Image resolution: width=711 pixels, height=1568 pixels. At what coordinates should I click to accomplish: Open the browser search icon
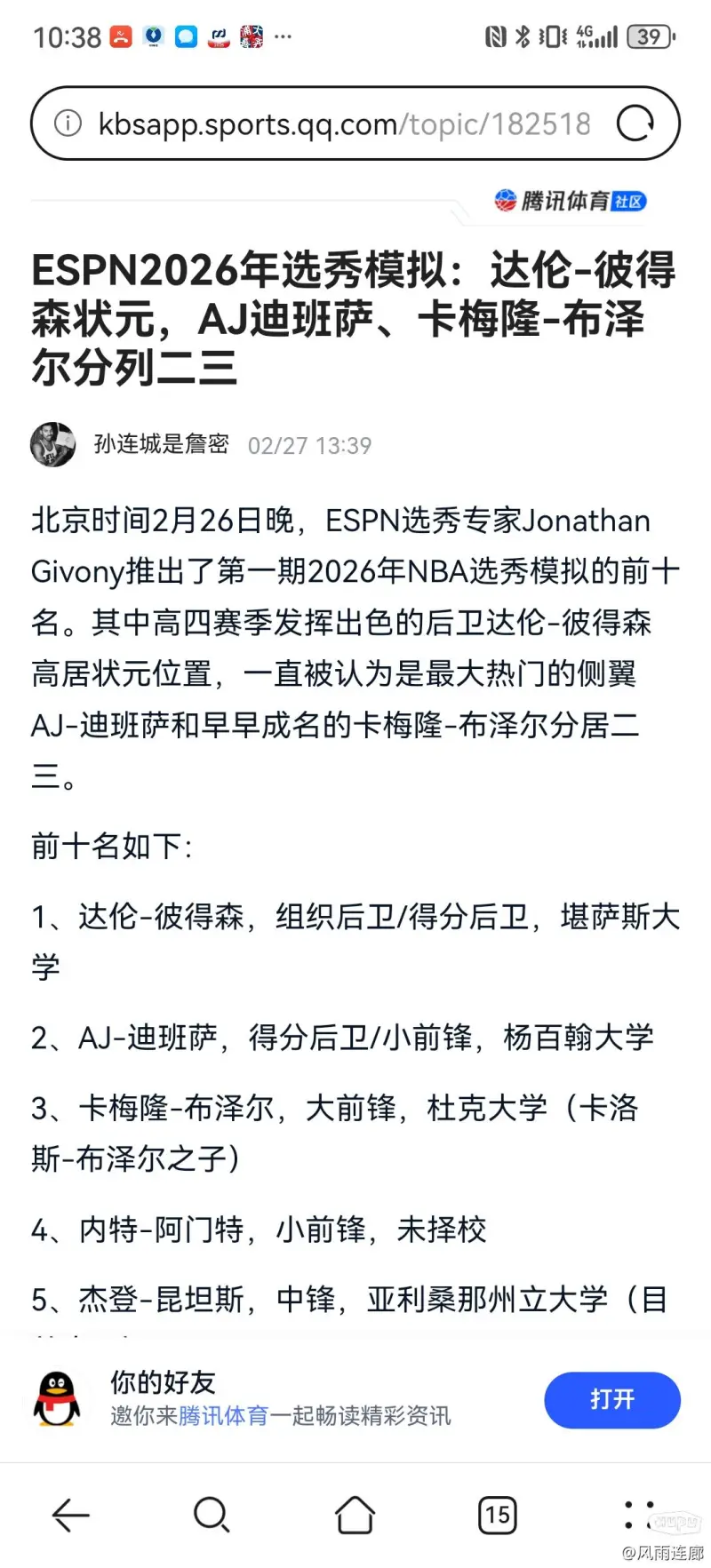(212, 1515)
